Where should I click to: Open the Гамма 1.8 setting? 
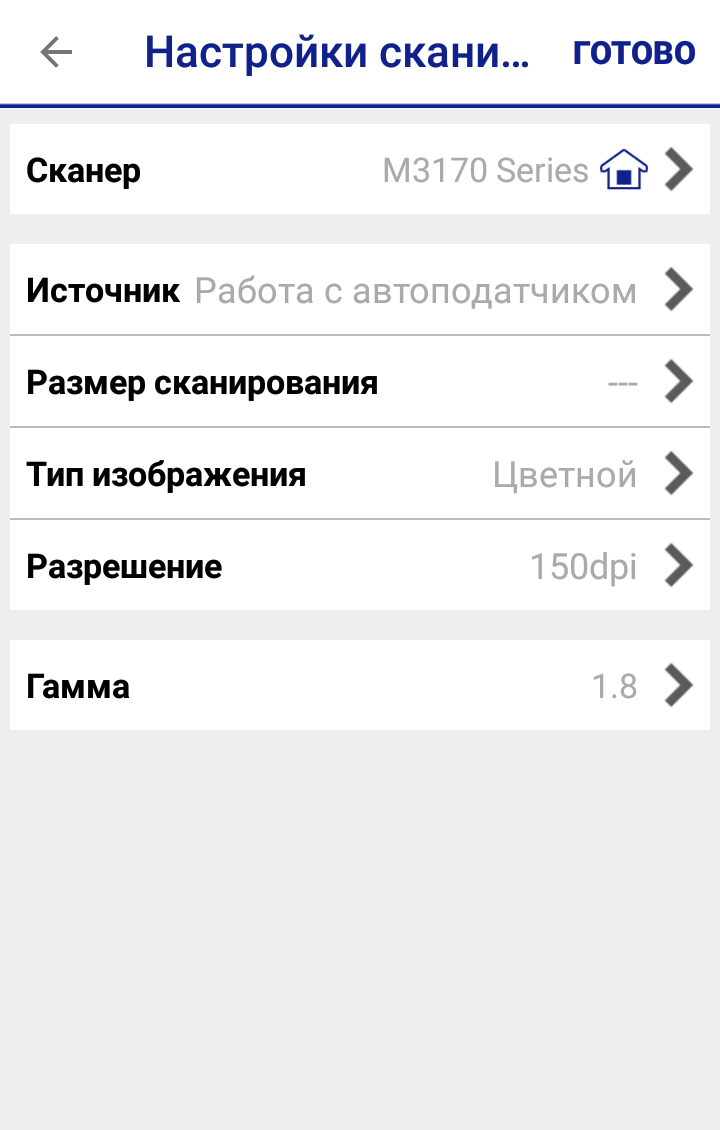point(360,686)
